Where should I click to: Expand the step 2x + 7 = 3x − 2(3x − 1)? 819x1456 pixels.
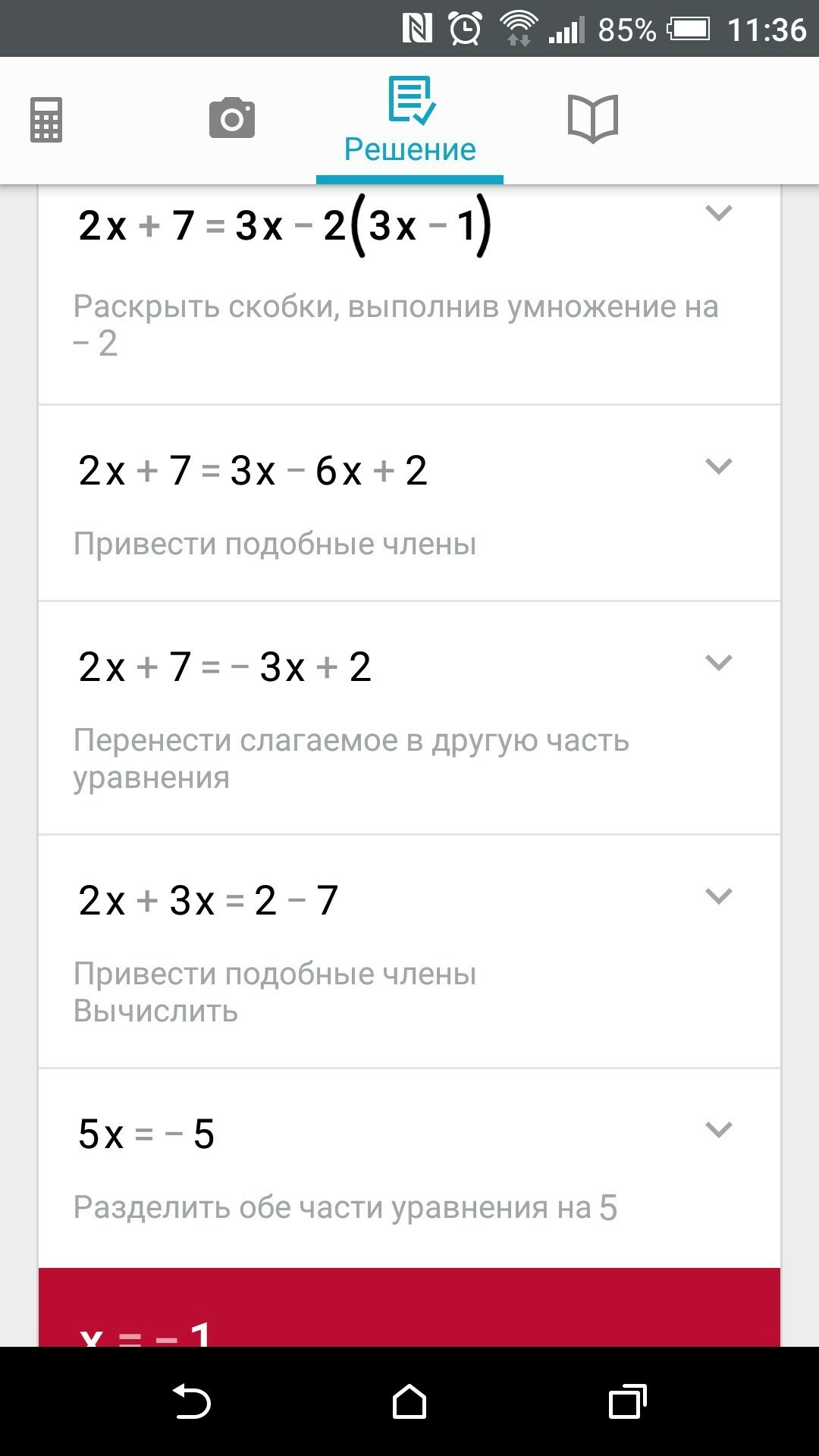click(x=718, y=213)
